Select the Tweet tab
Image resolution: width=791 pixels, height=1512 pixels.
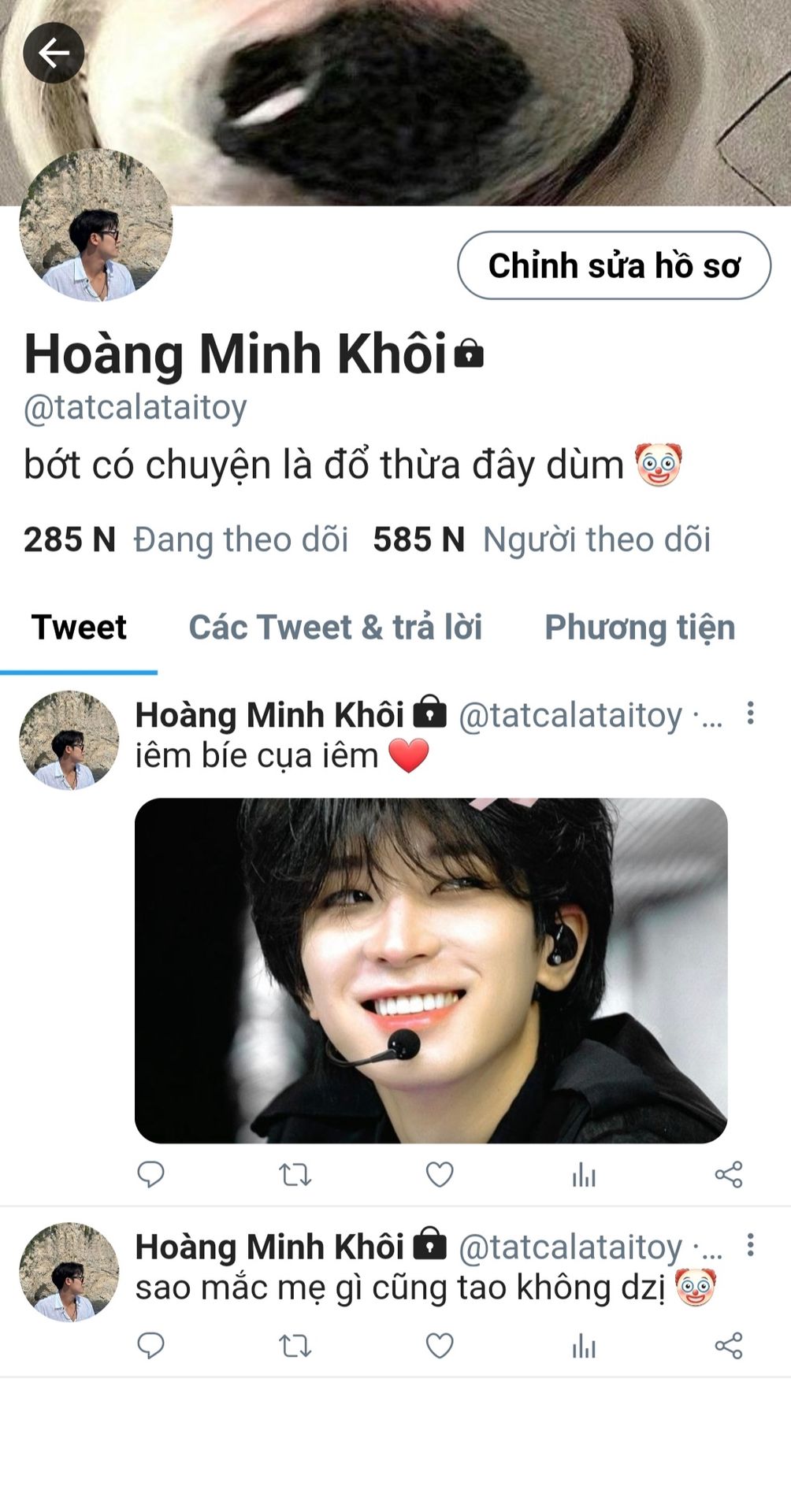tap(79, 628)
